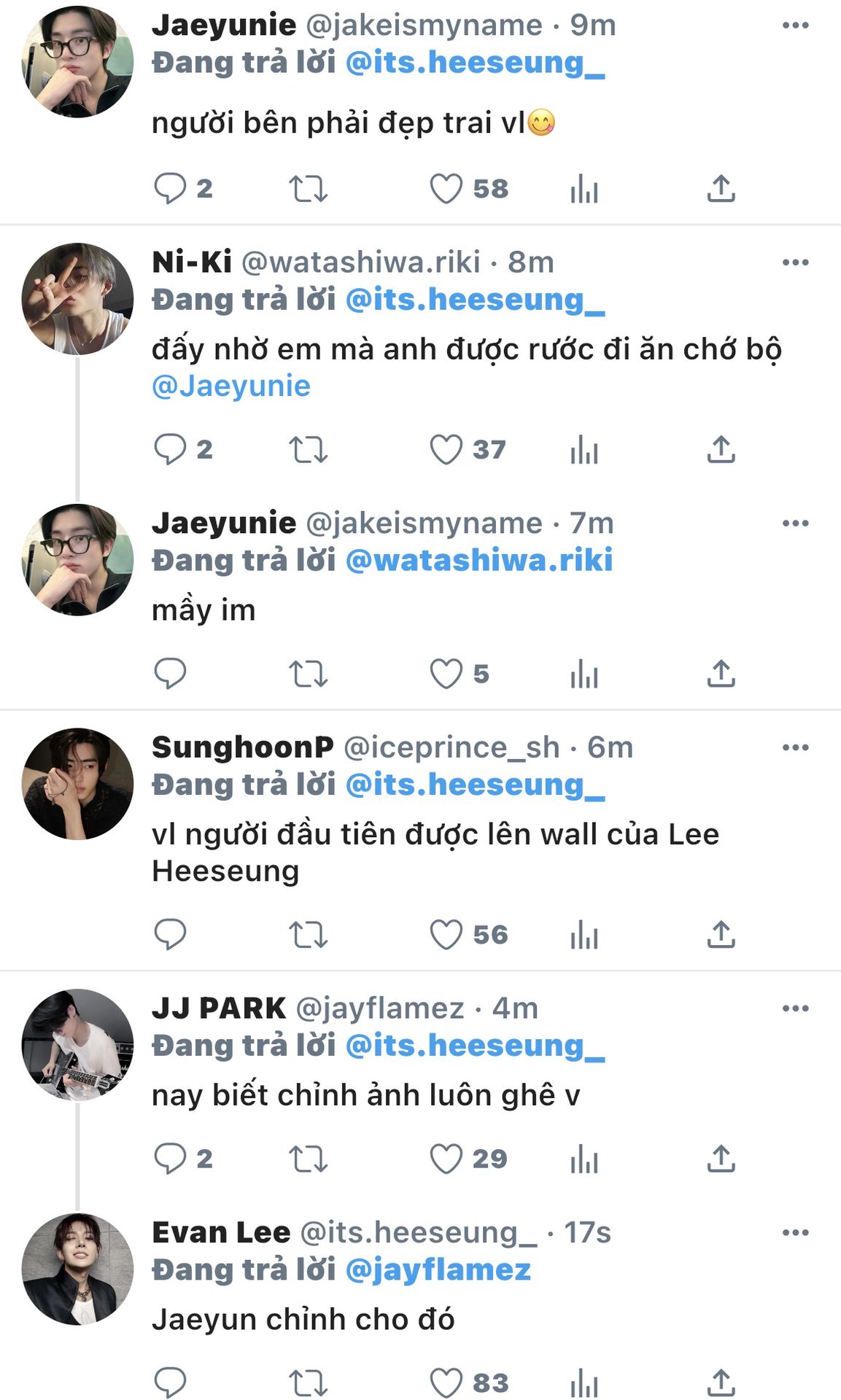Open overflow menu on Ni-Ki's reply
This screenshot has width=841, height=1400.
point(795,262)
